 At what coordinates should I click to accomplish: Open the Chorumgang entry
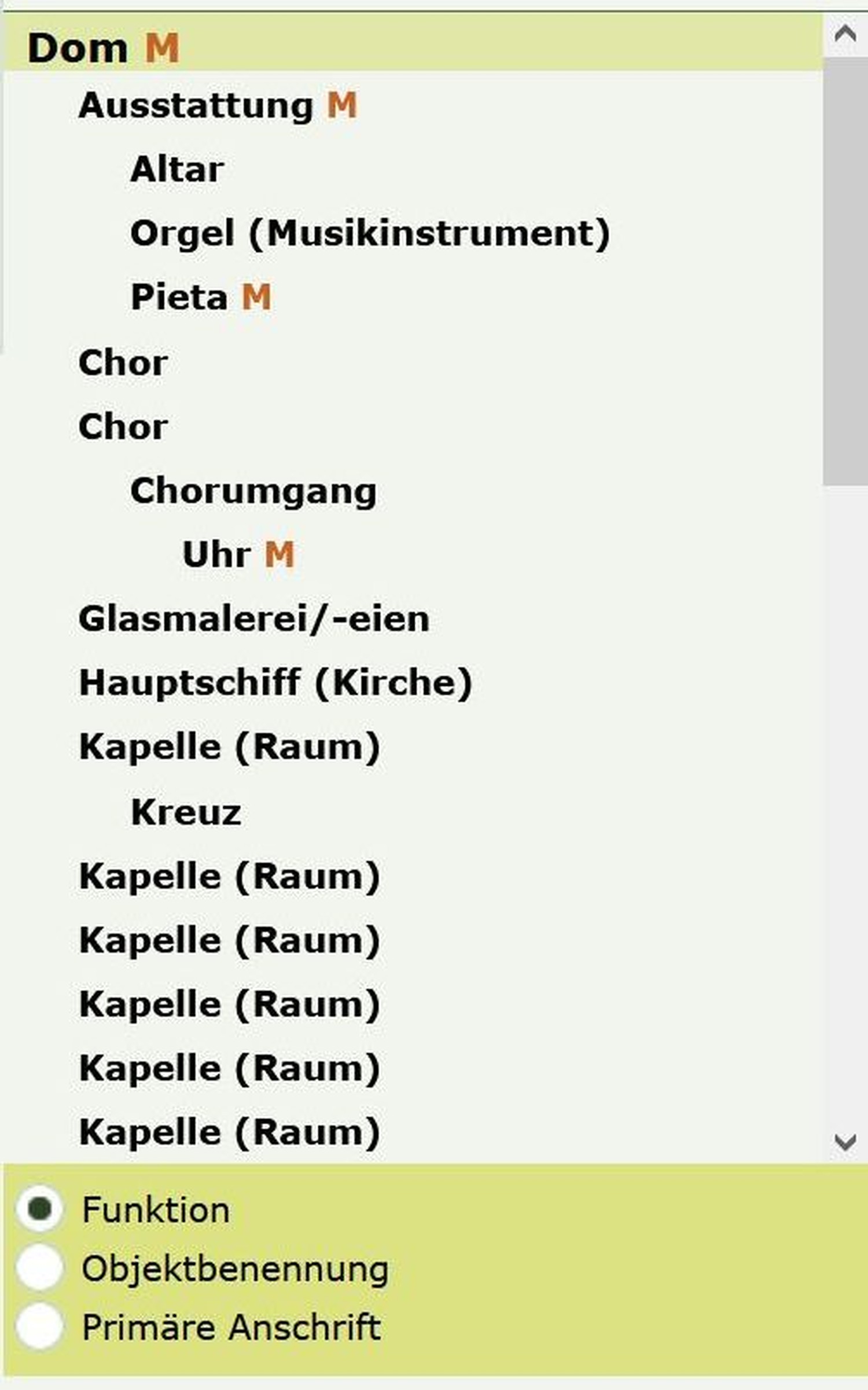(253, 491)
